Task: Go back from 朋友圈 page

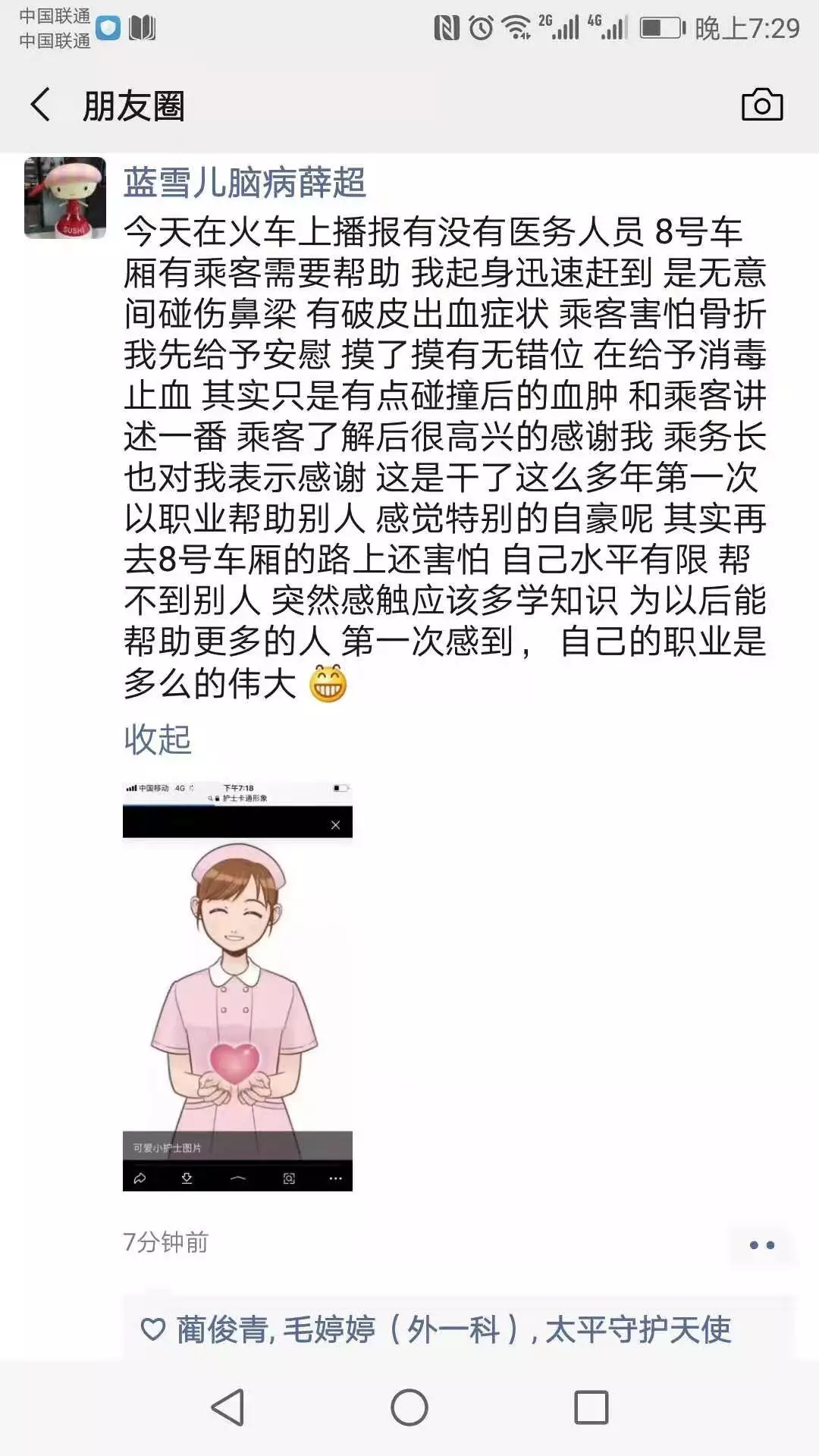Action: click(41, 105)
